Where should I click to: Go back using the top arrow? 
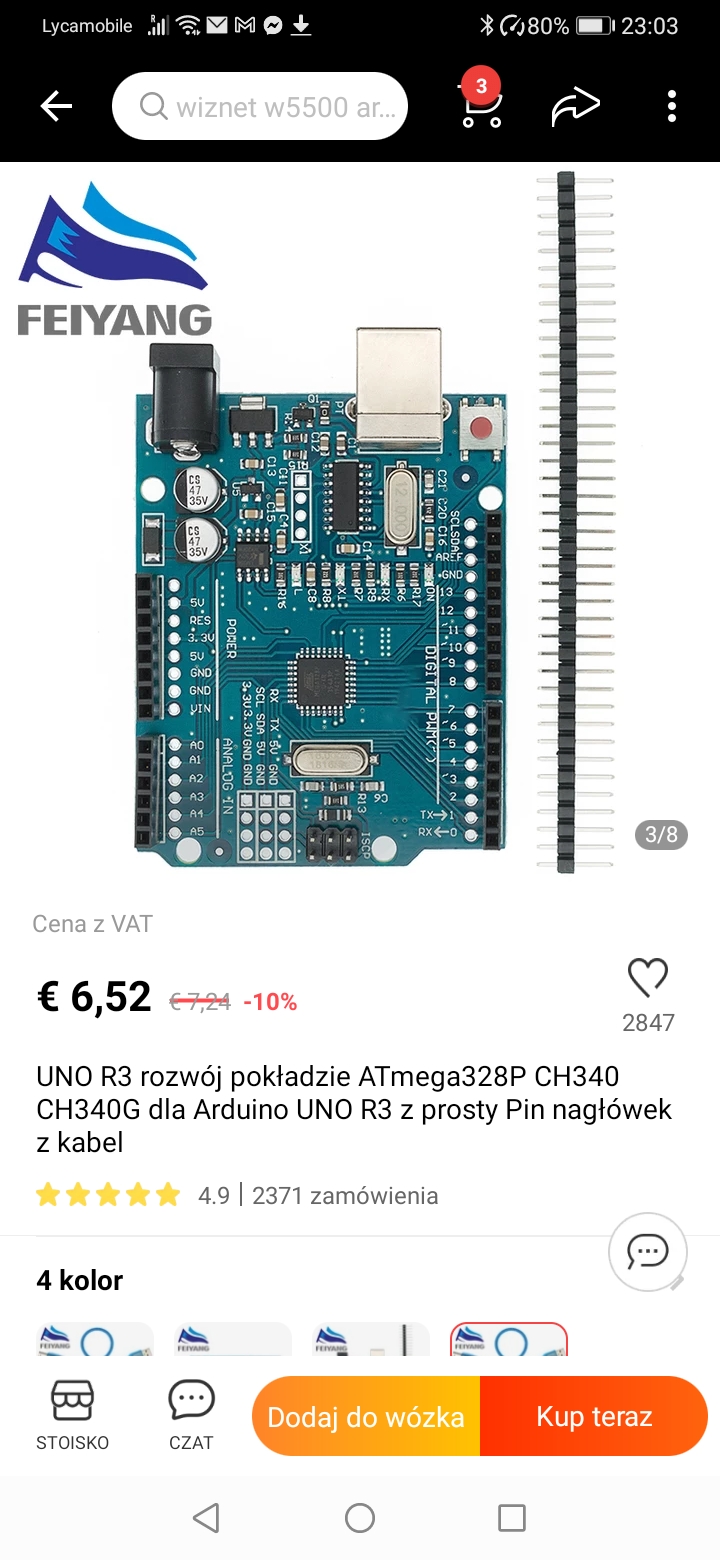56,106
